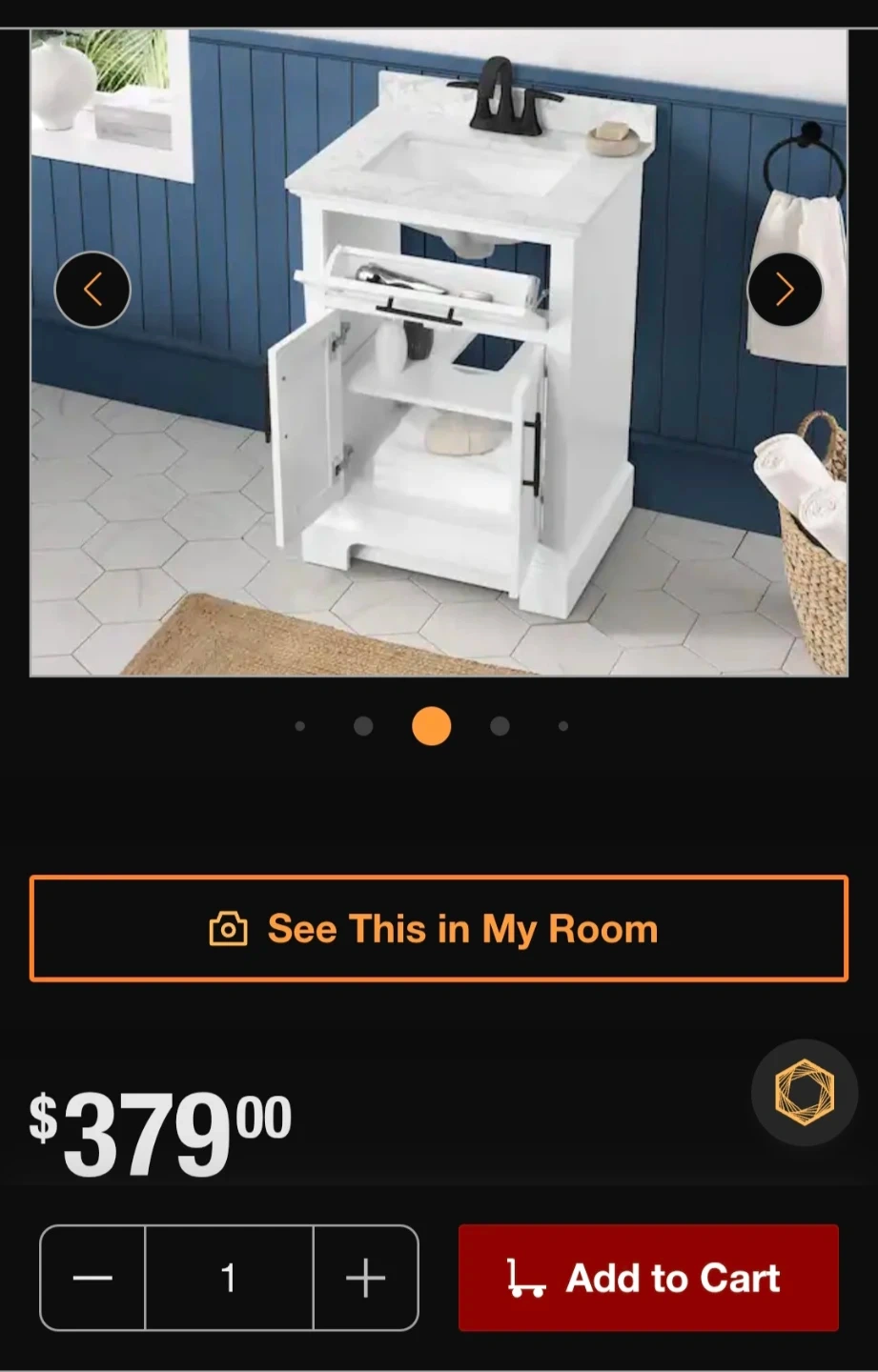Add to Cart

point(648,1278)
